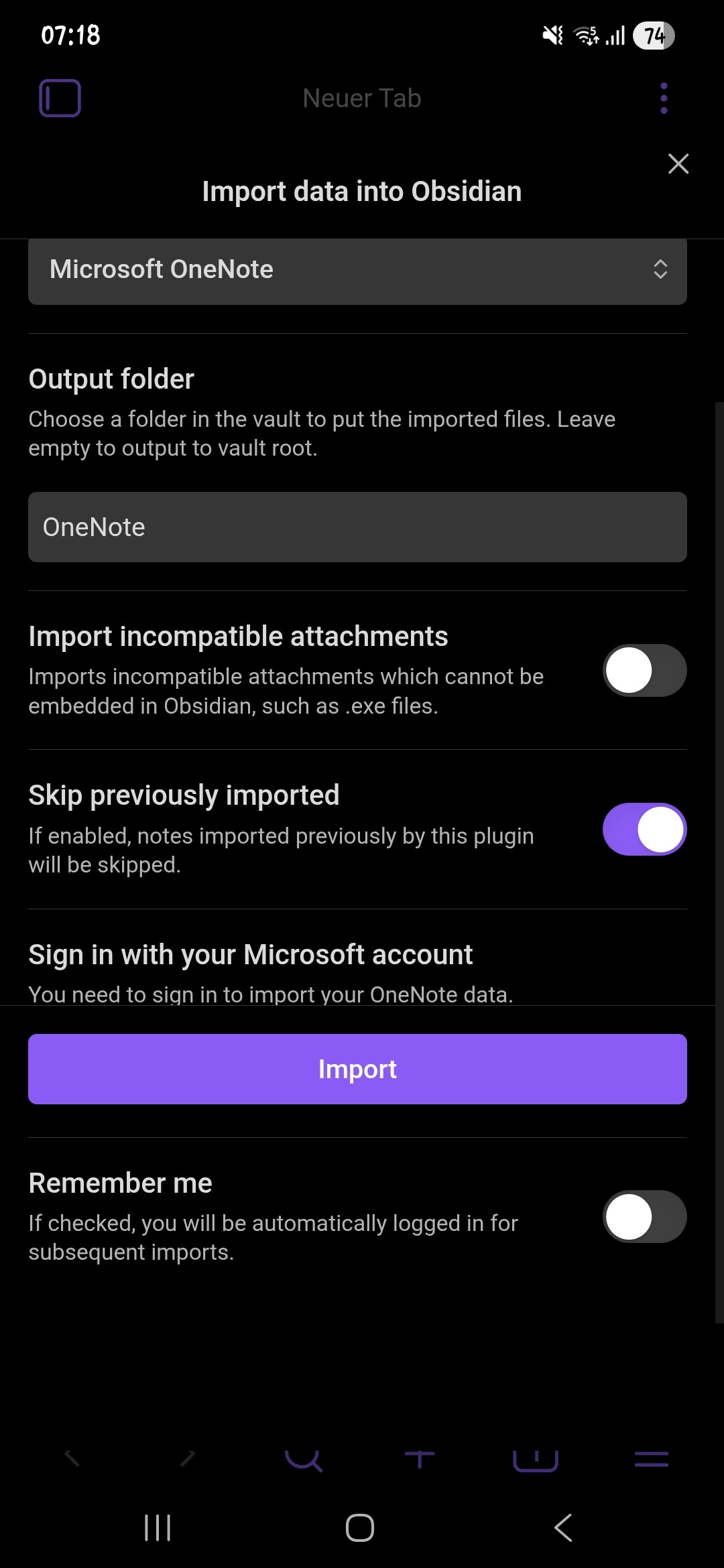The width and height of the screenshot is (724, 1568).
Task: Open the Microsoft OneNote format dropdown
Action: [357, 270]
